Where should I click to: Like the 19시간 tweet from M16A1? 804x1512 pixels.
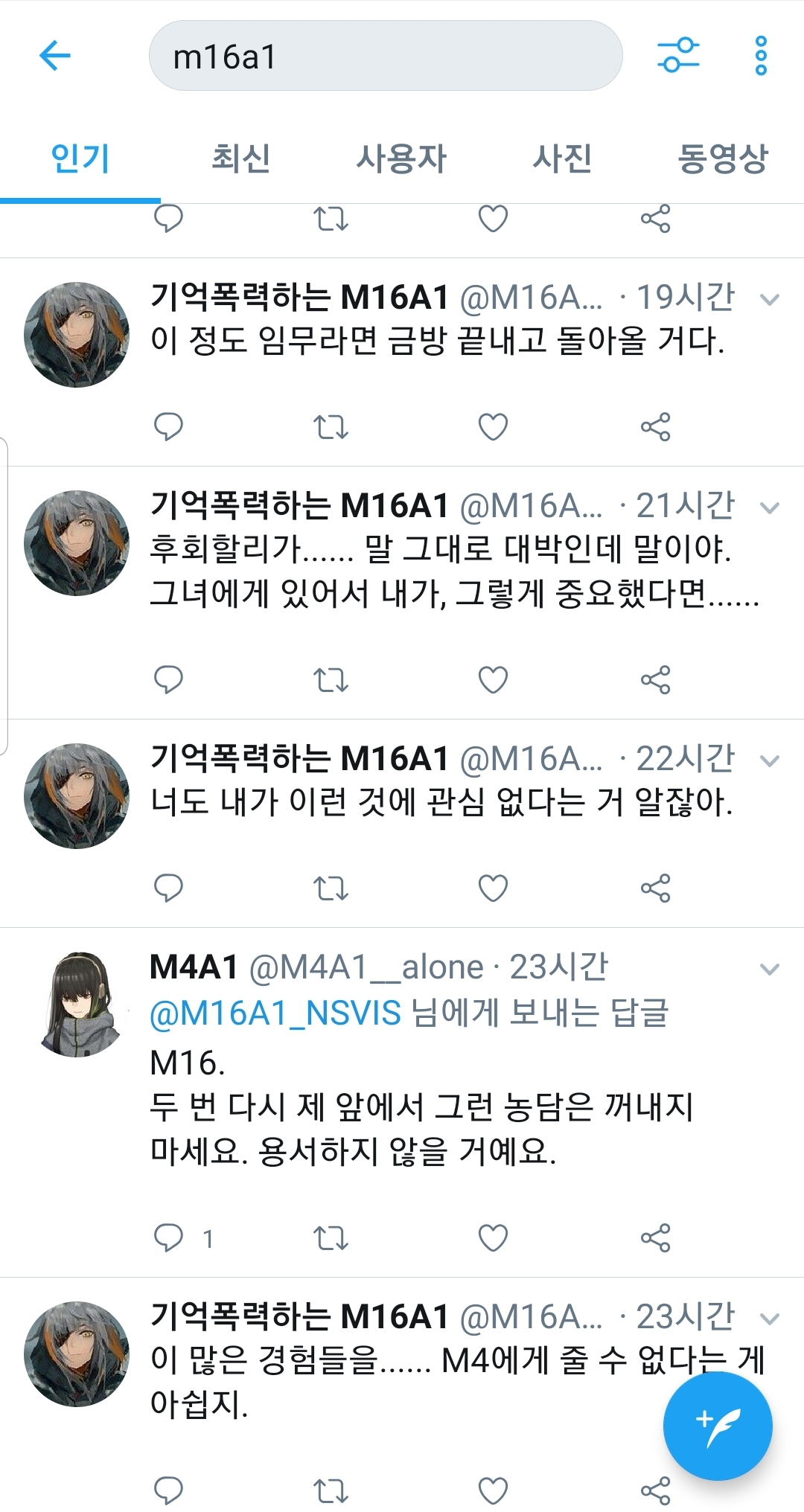[492, 426]
